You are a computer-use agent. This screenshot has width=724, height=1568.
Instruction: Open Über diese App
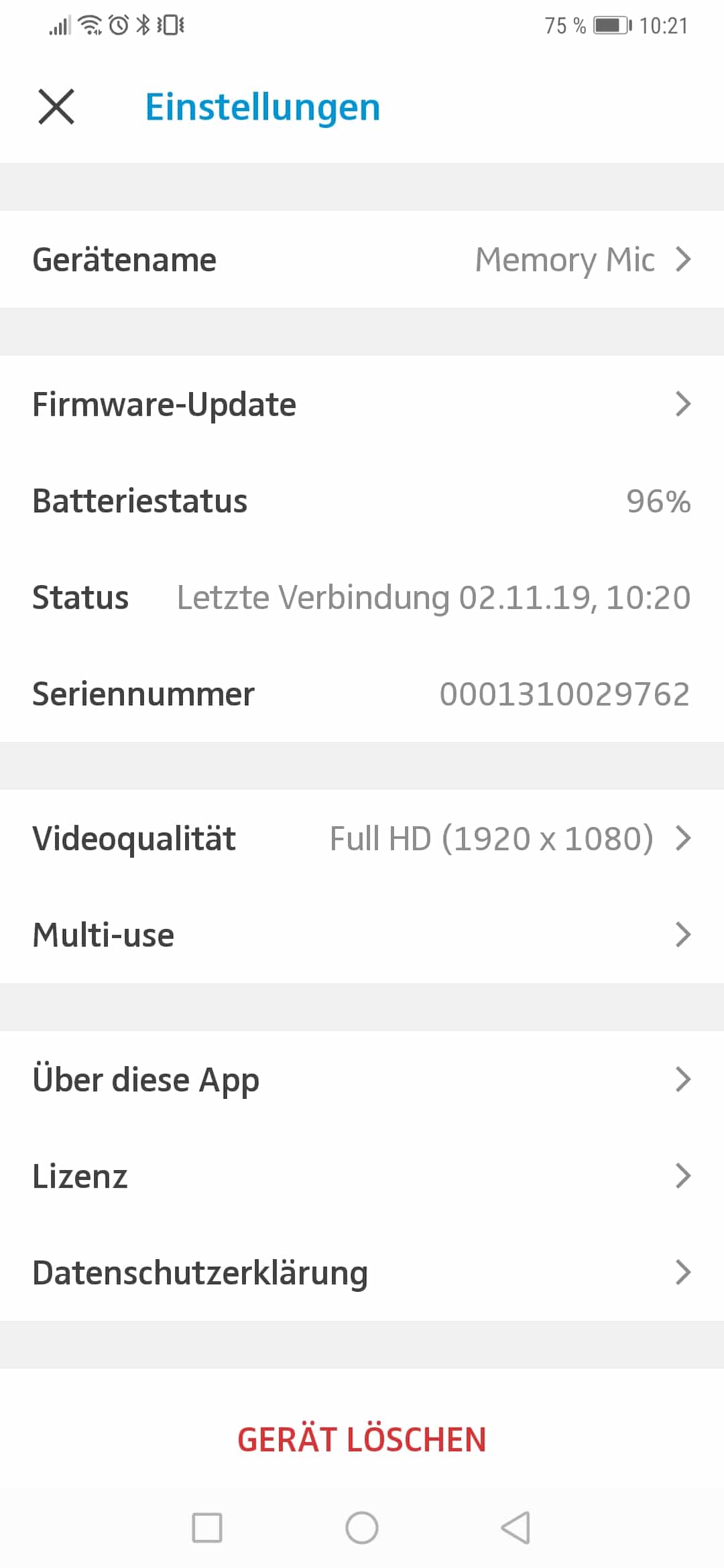click(362, 1080)
